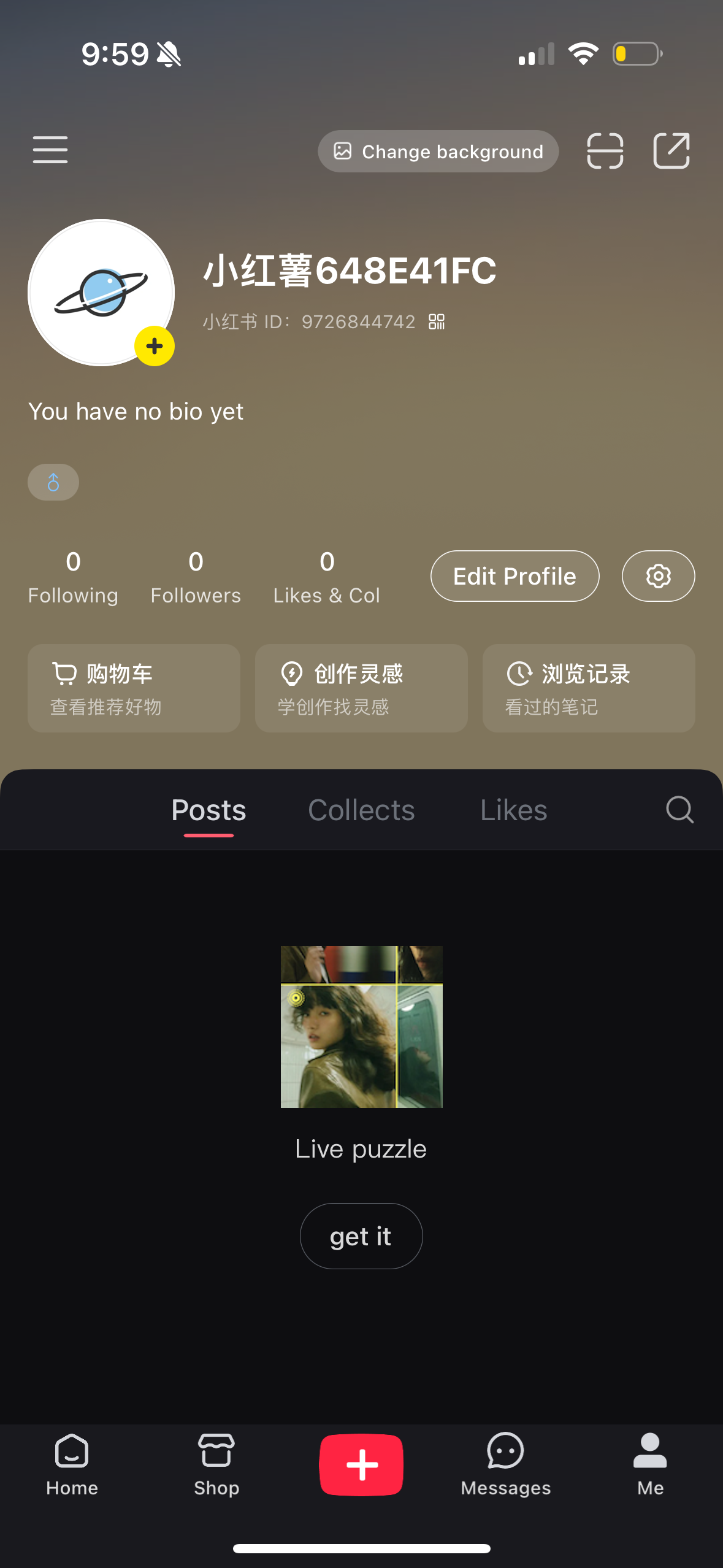Show the profile QR code beside the ID
Screen dimensions: 723x1568
tap(437, 321)
